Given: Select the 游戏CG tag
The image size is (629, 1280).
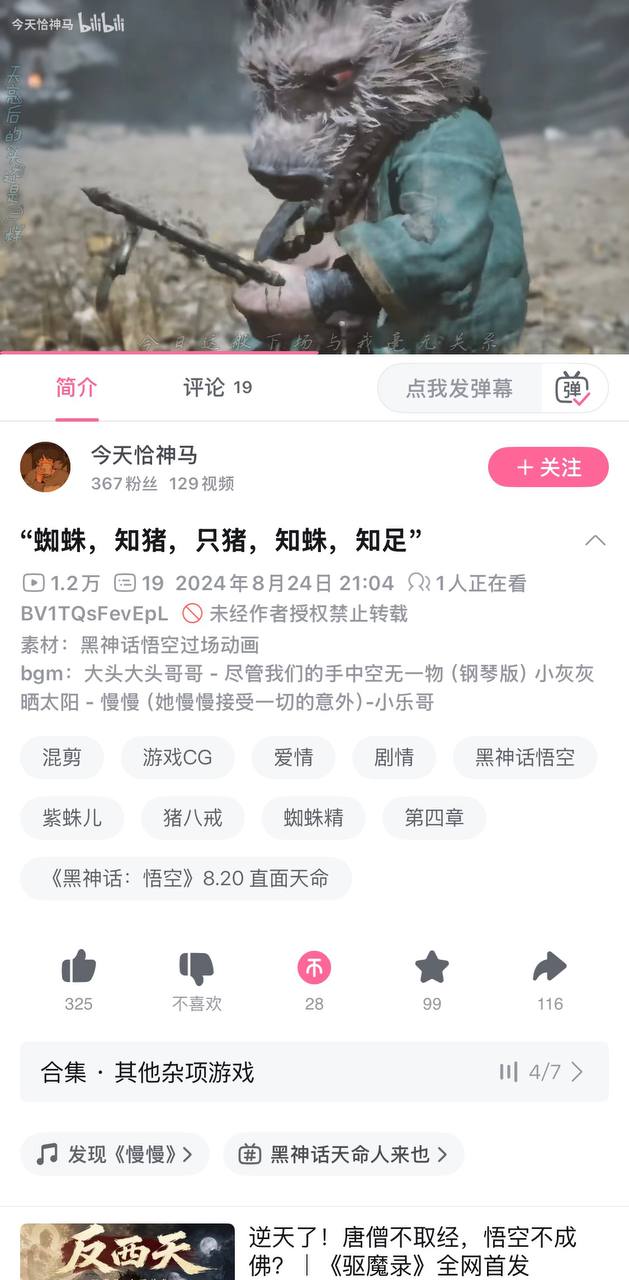Looking at the screenshot, I should tap(178, 757).
